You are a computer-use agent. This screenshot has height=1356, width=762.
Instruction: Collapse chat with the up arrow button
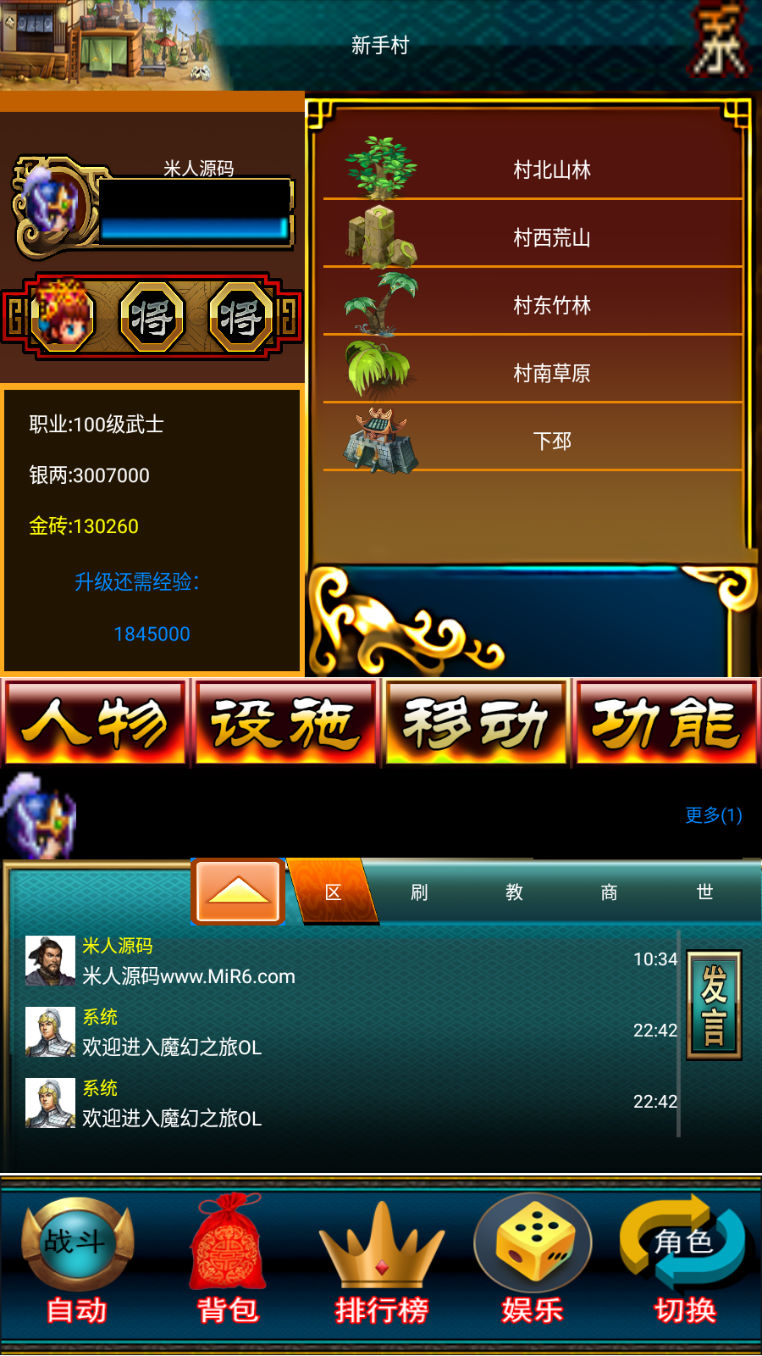(238, 891)
